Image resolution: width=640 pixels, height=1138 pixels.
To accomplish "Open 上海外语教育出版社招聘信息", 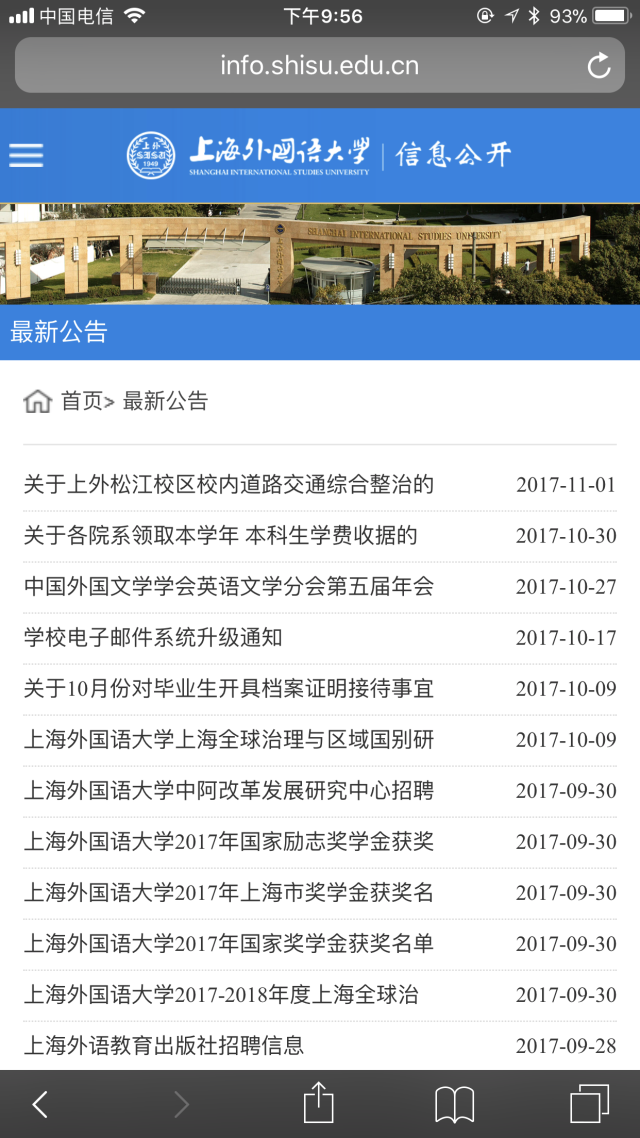I will (x=163, y=1046).
